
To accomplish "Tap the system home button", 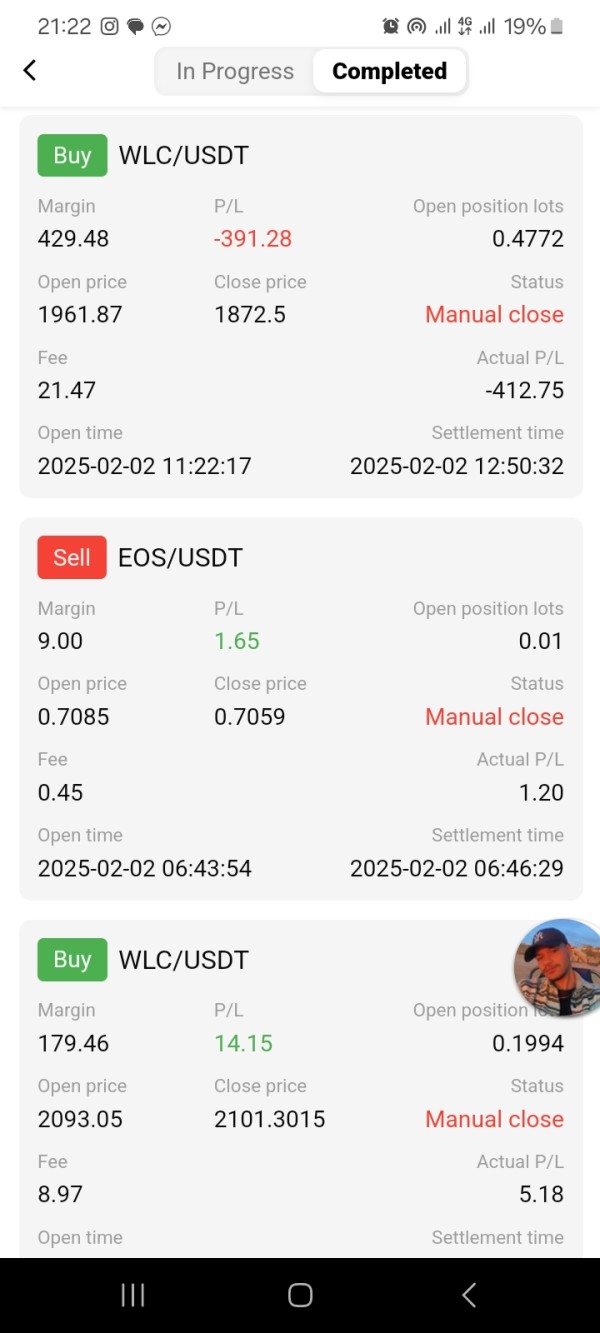I will click(x=300, y=1295).
